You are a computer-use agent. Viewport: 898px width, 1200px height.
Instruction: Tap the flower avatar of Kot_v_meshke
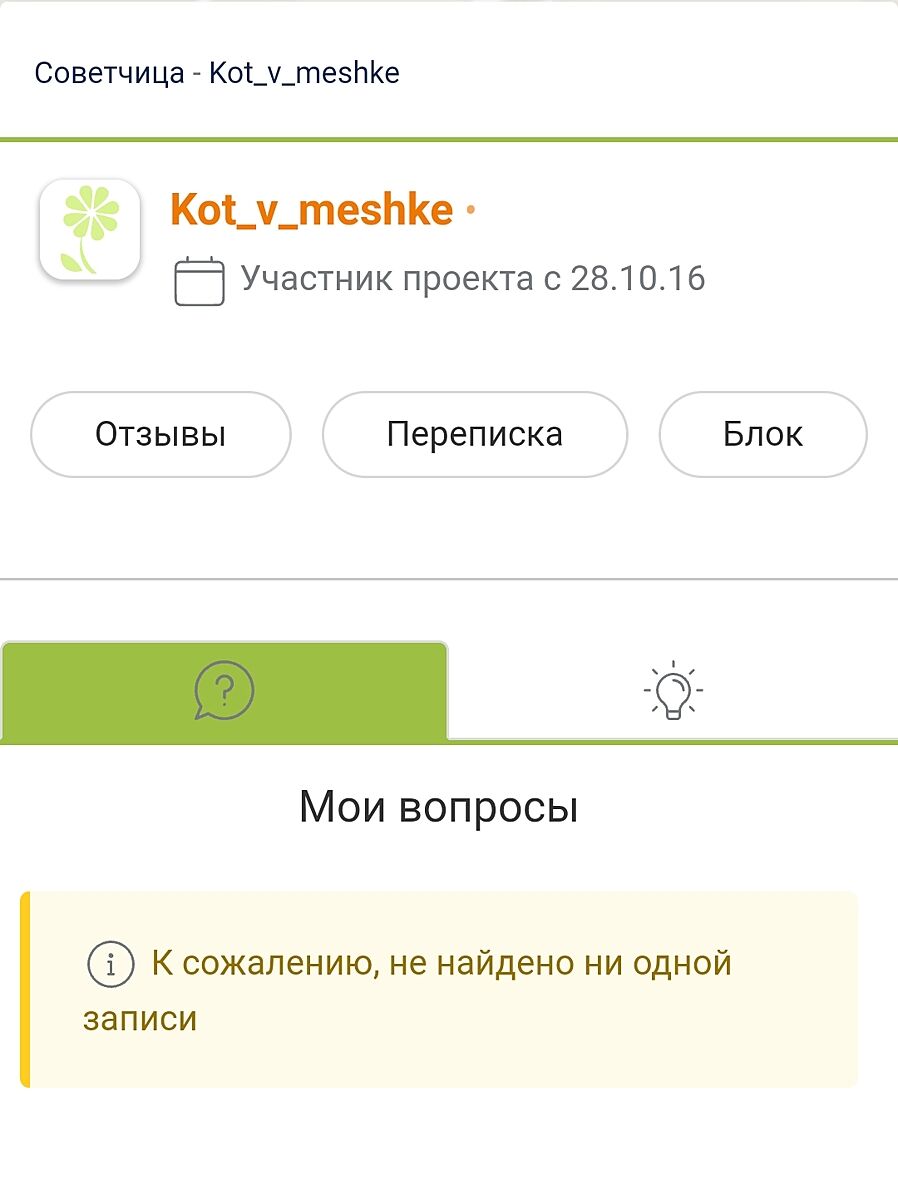(x=89, y=229)
